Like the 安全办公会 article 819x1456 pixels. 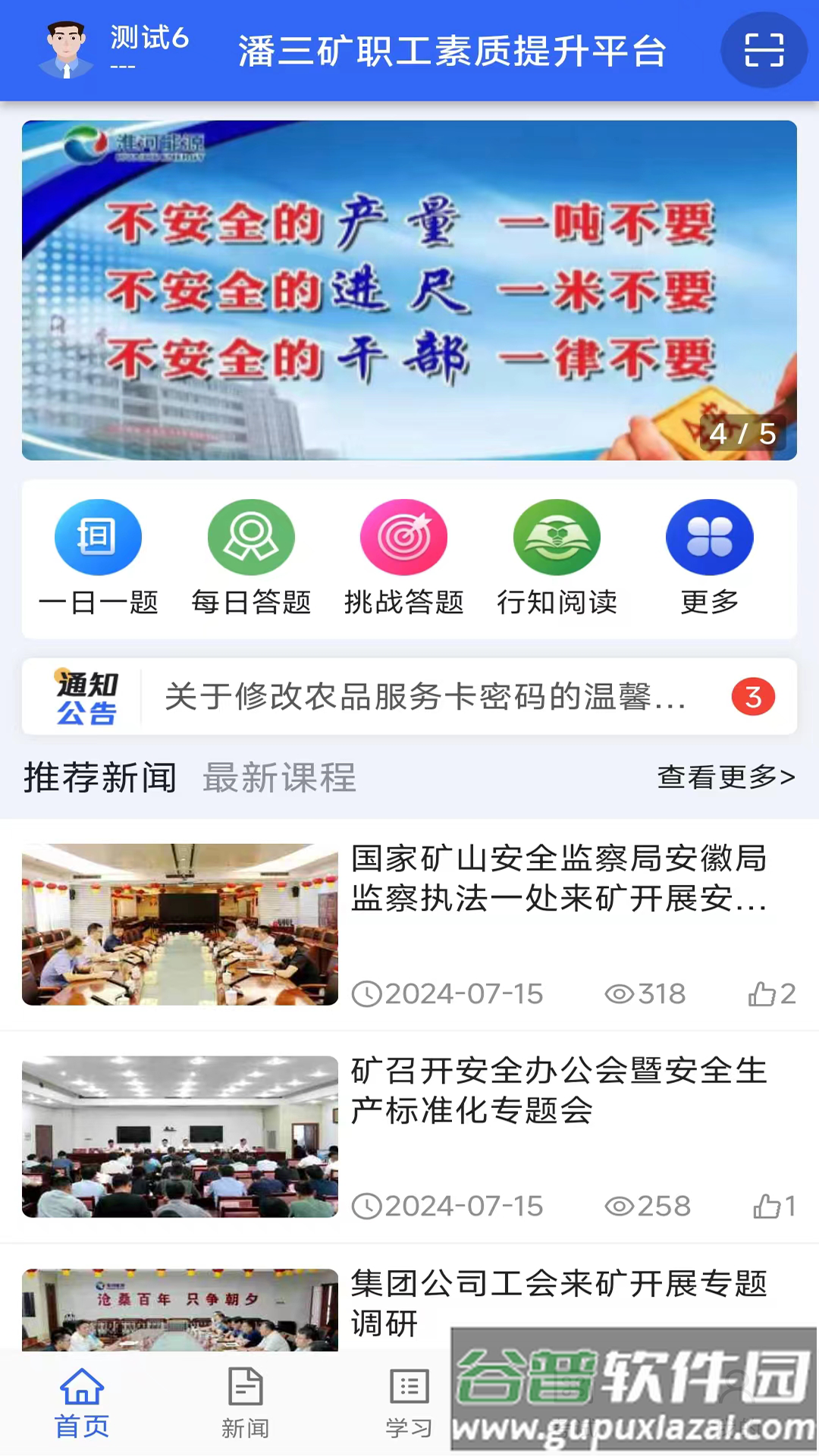point(767,1206)
